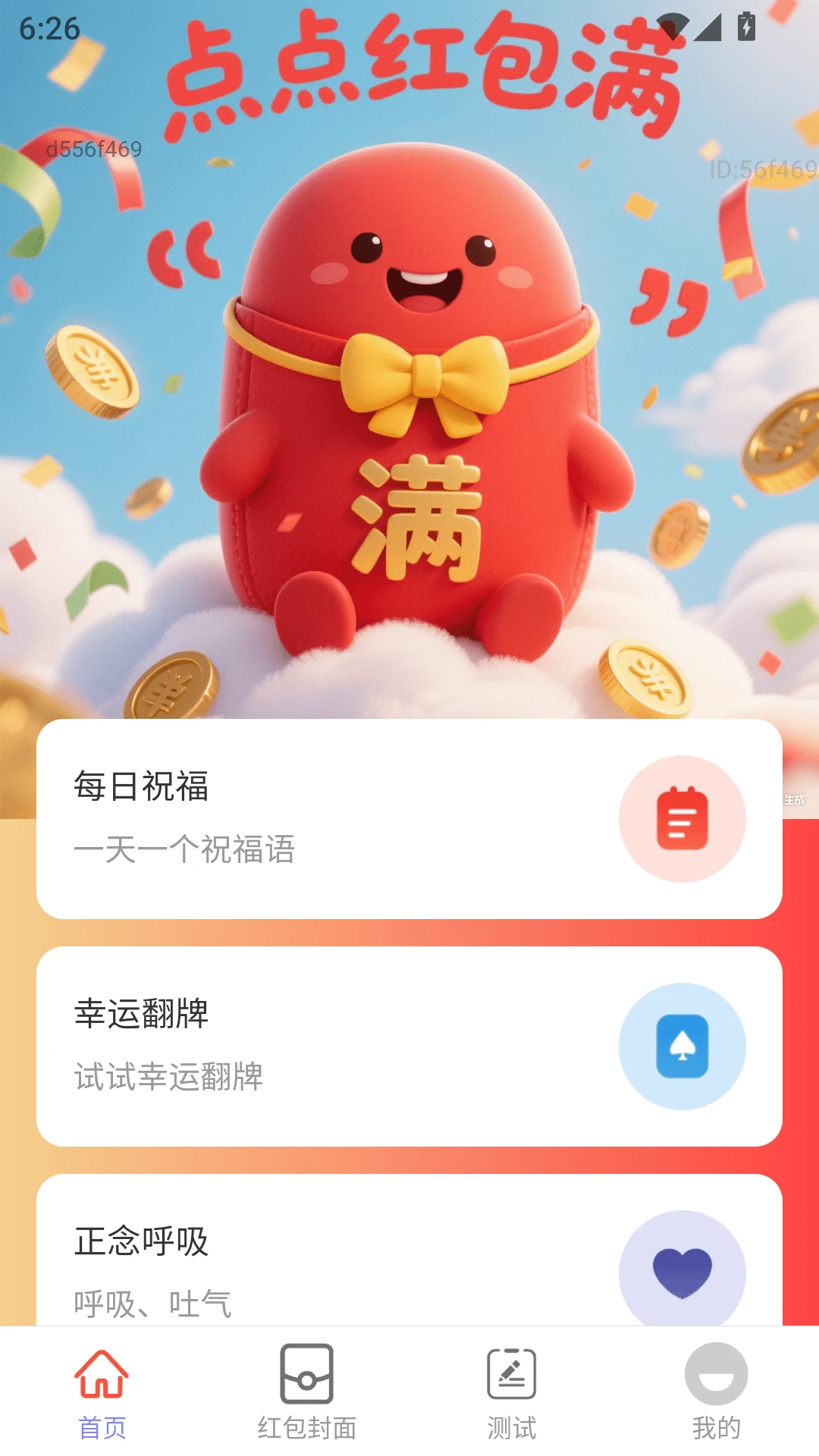Open the 红包封面 envelope icon
Image resolution: width=819 pixels, height=1456 pixels.
pos(306,1374)
